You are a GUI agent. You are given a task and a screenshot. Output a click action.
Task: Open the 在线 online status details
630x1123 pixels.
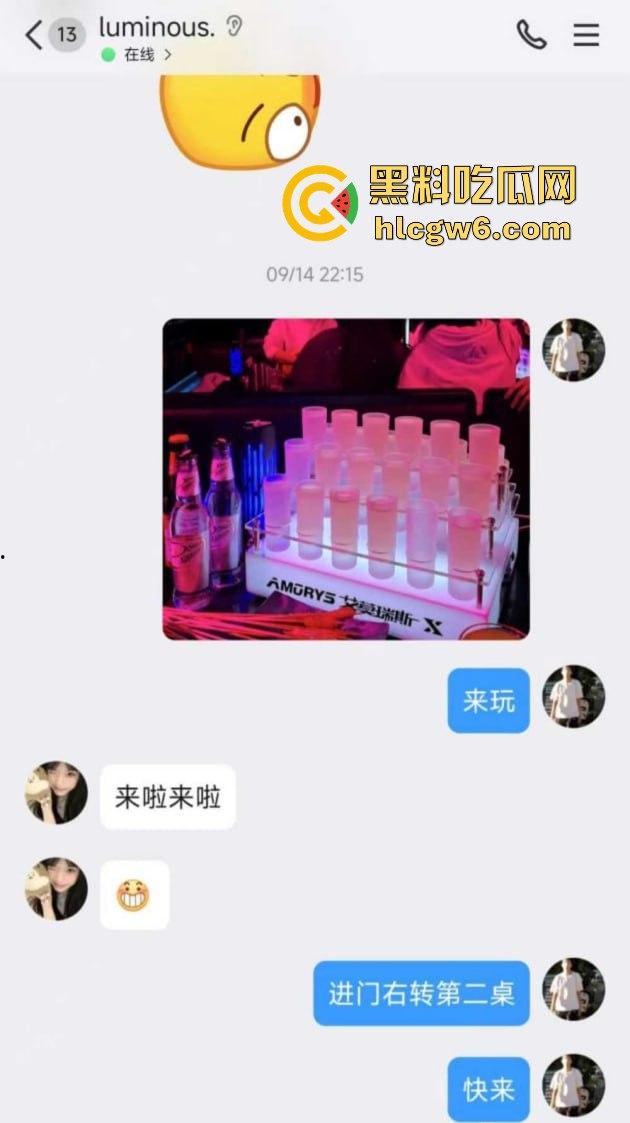138,55
